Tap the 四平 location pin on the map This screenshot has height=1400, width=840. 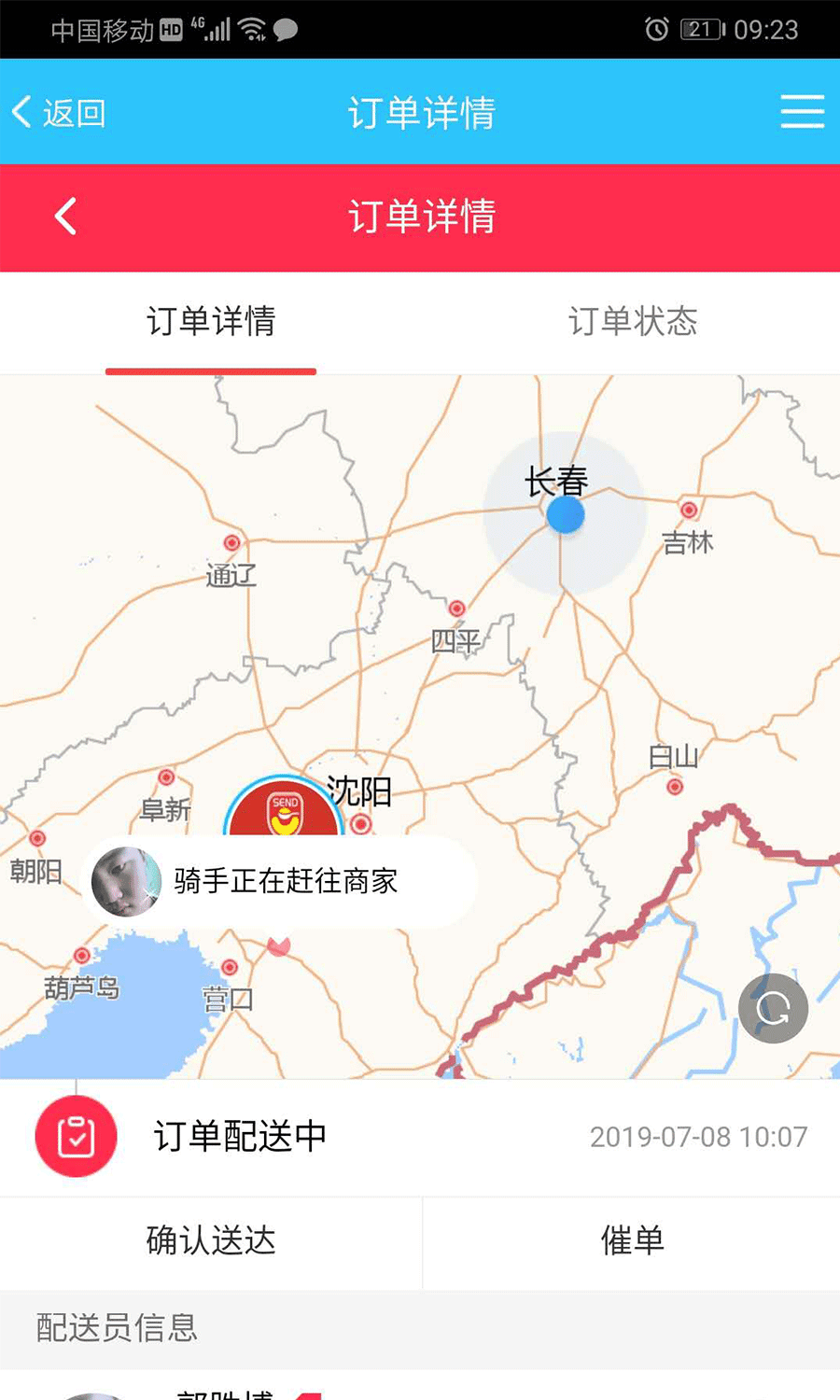point(456,608)
